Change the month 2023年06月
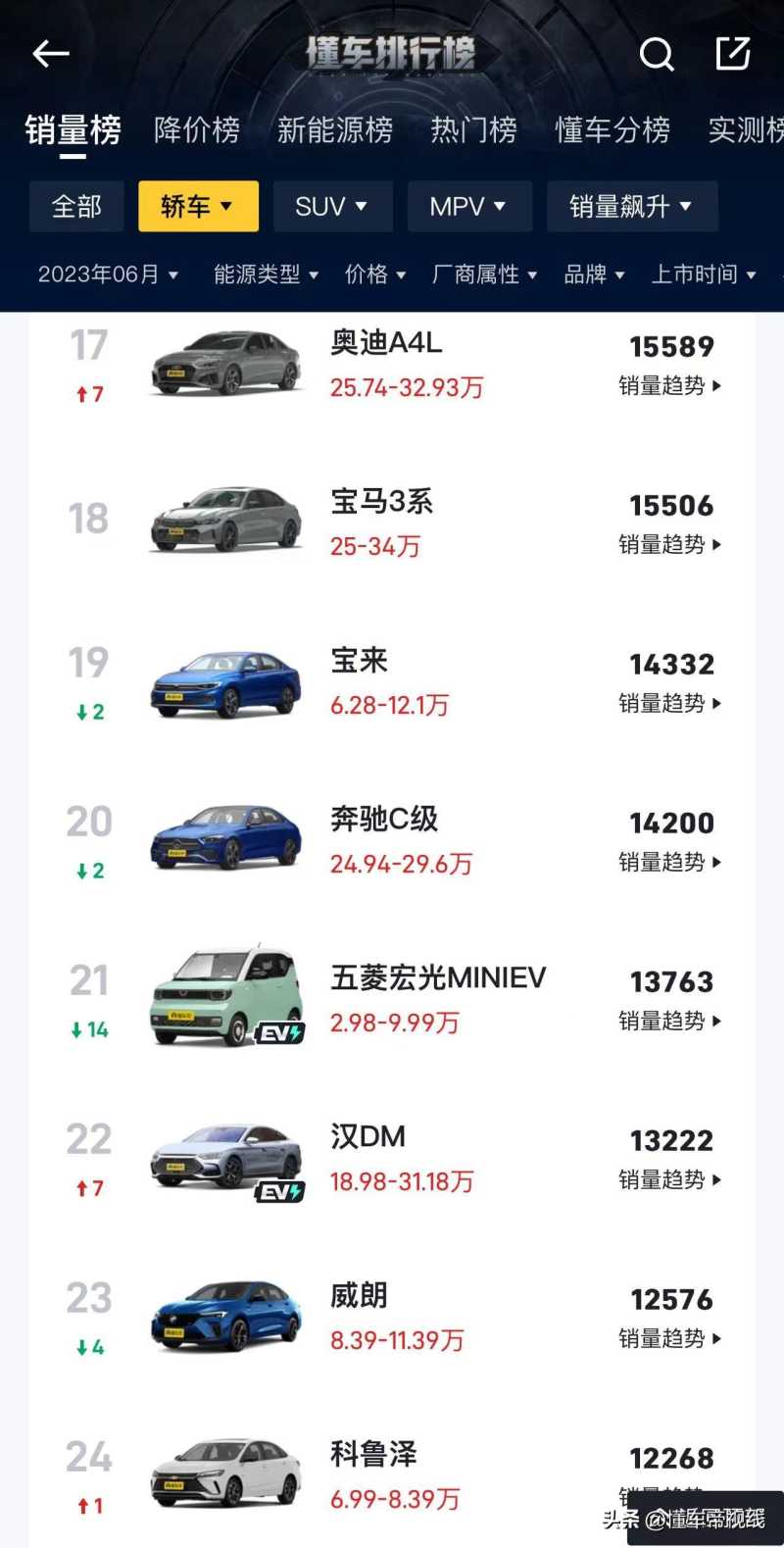The image size is (784, 1548). tap(108, 275)
